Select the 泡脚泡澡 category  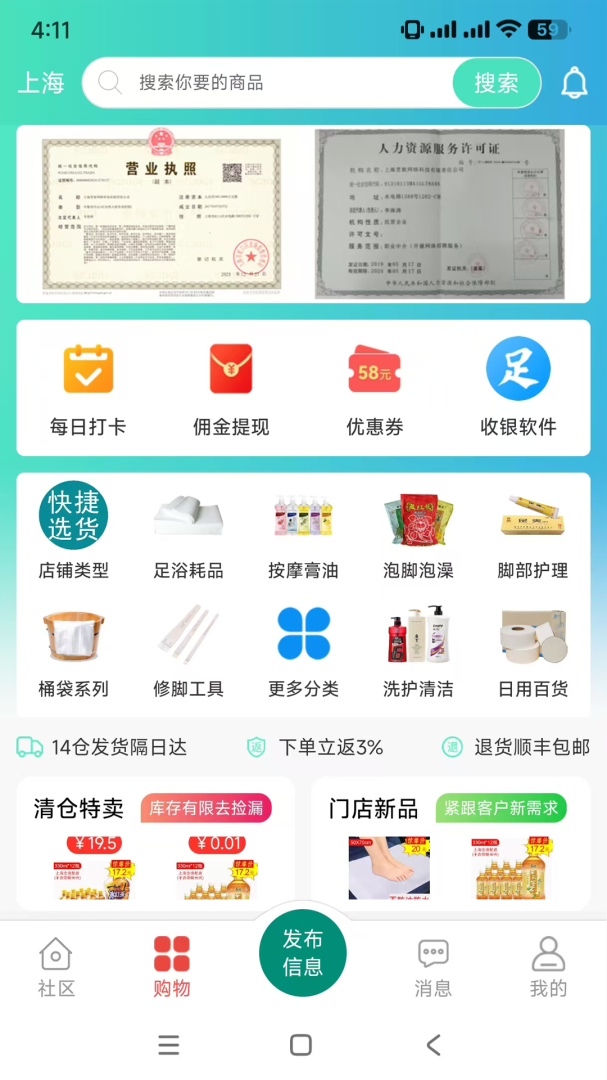[418, 532]
